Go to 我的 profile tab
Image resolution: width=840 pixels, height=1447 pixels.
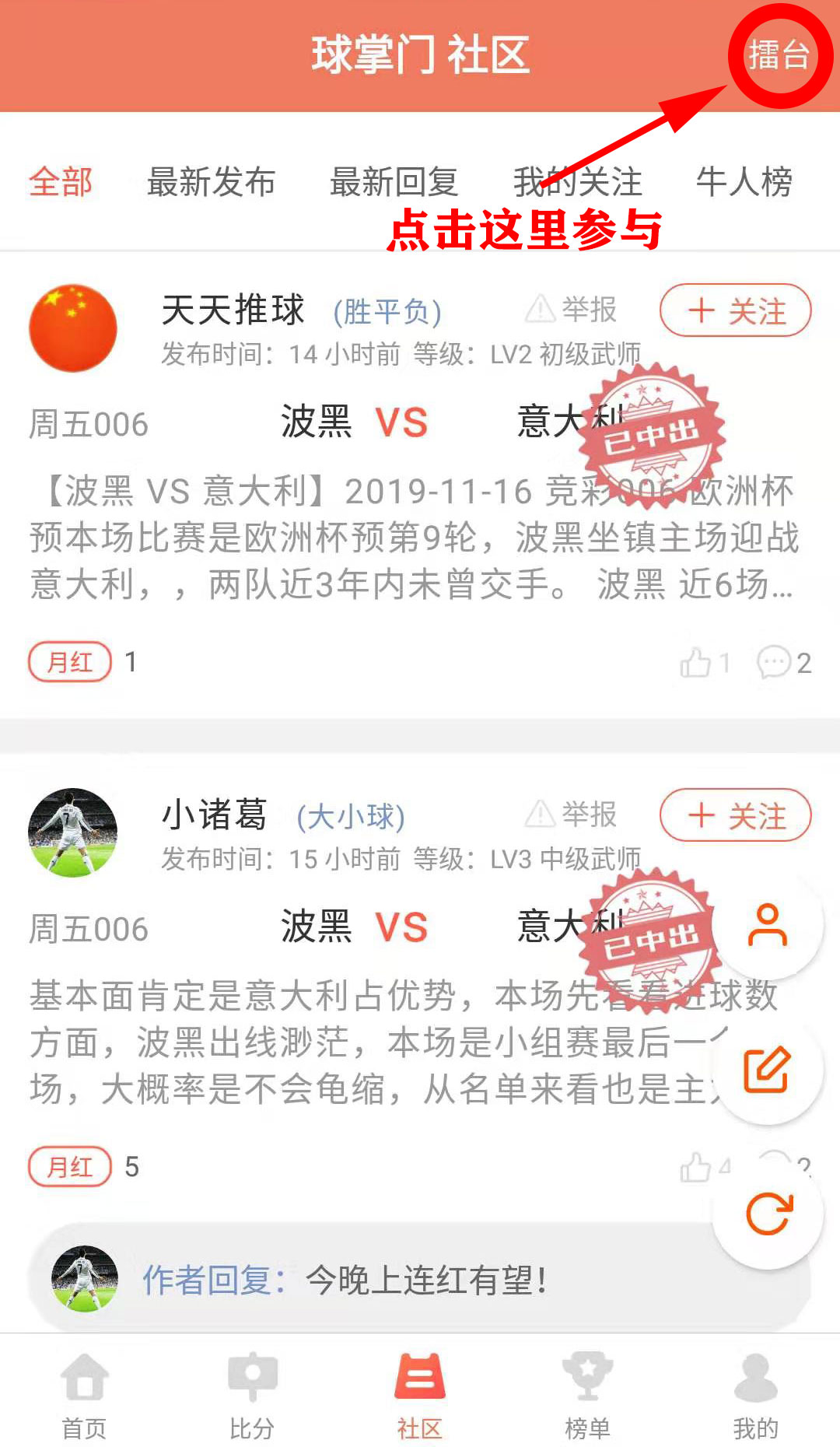(755, 1396)
